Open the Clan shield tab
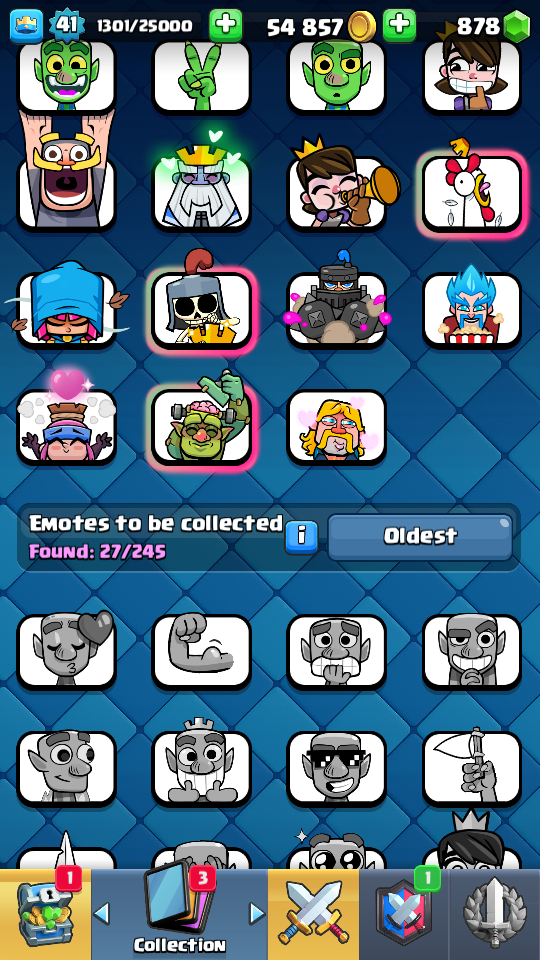Image resolution: width=540 pixels, height=960 pixels. pyautogui.click(x=404, y=915)
